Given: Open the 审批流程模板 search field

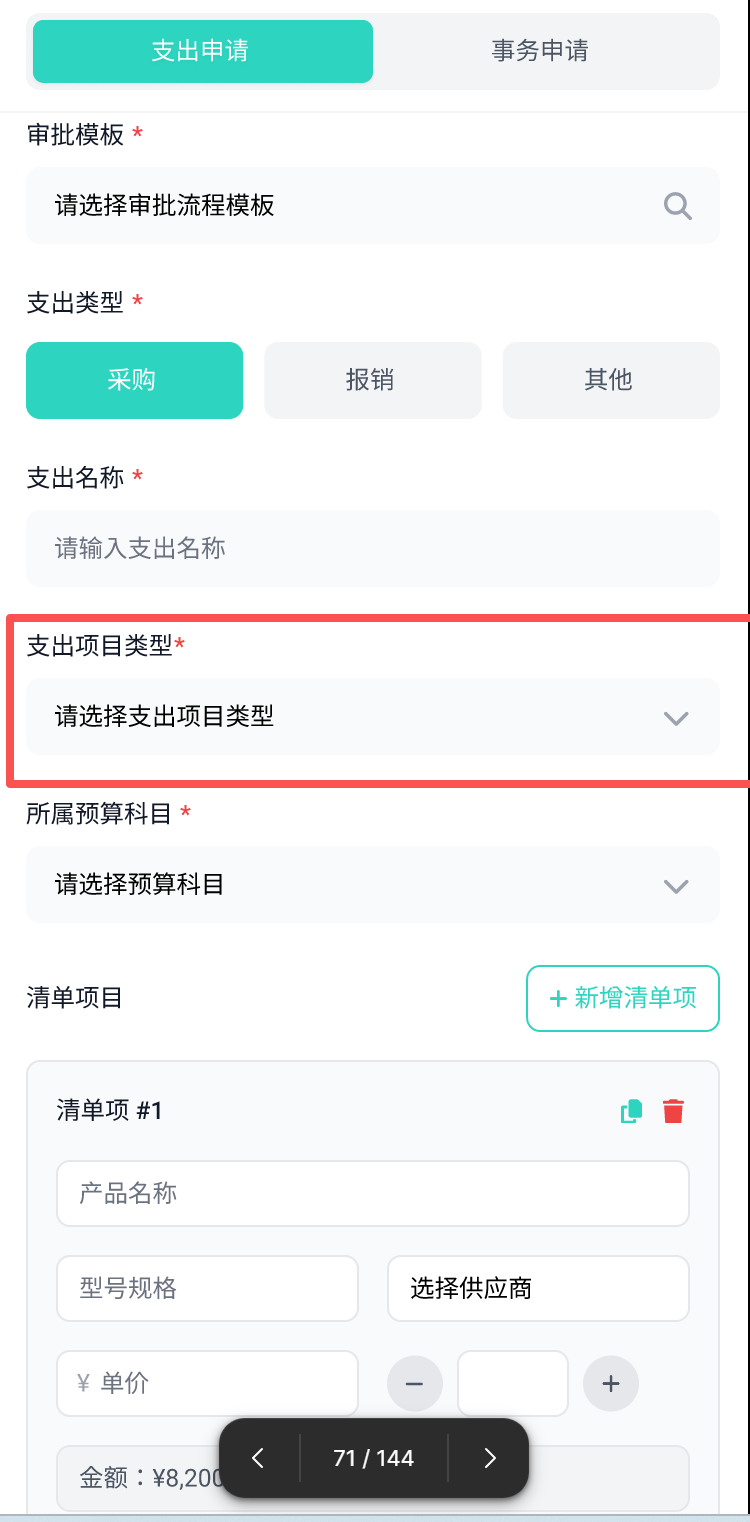Looking at the screenshot, I should [x=372, y=206].
